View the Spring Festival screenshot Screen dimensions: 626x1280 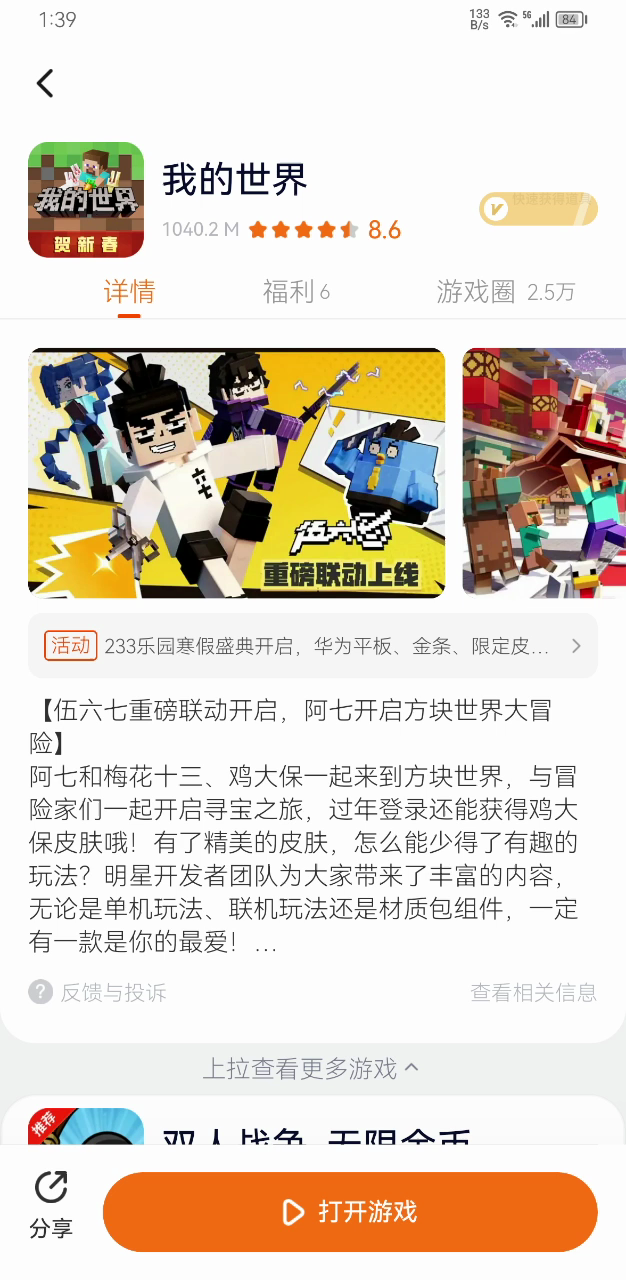(x=545, y=473)
